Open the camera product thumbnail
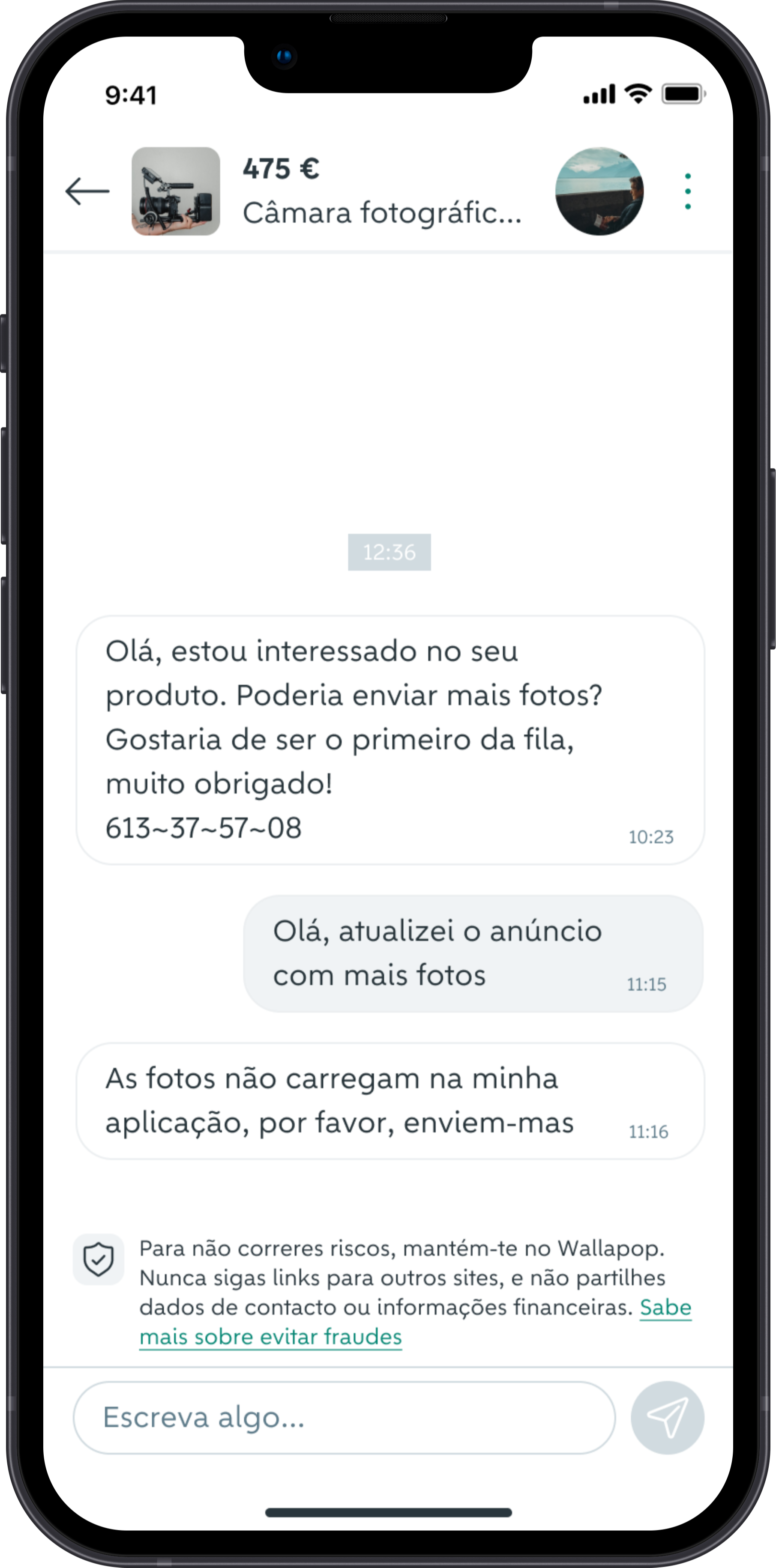The width and height of the screenshot is (776, 1568). point(176,191)
